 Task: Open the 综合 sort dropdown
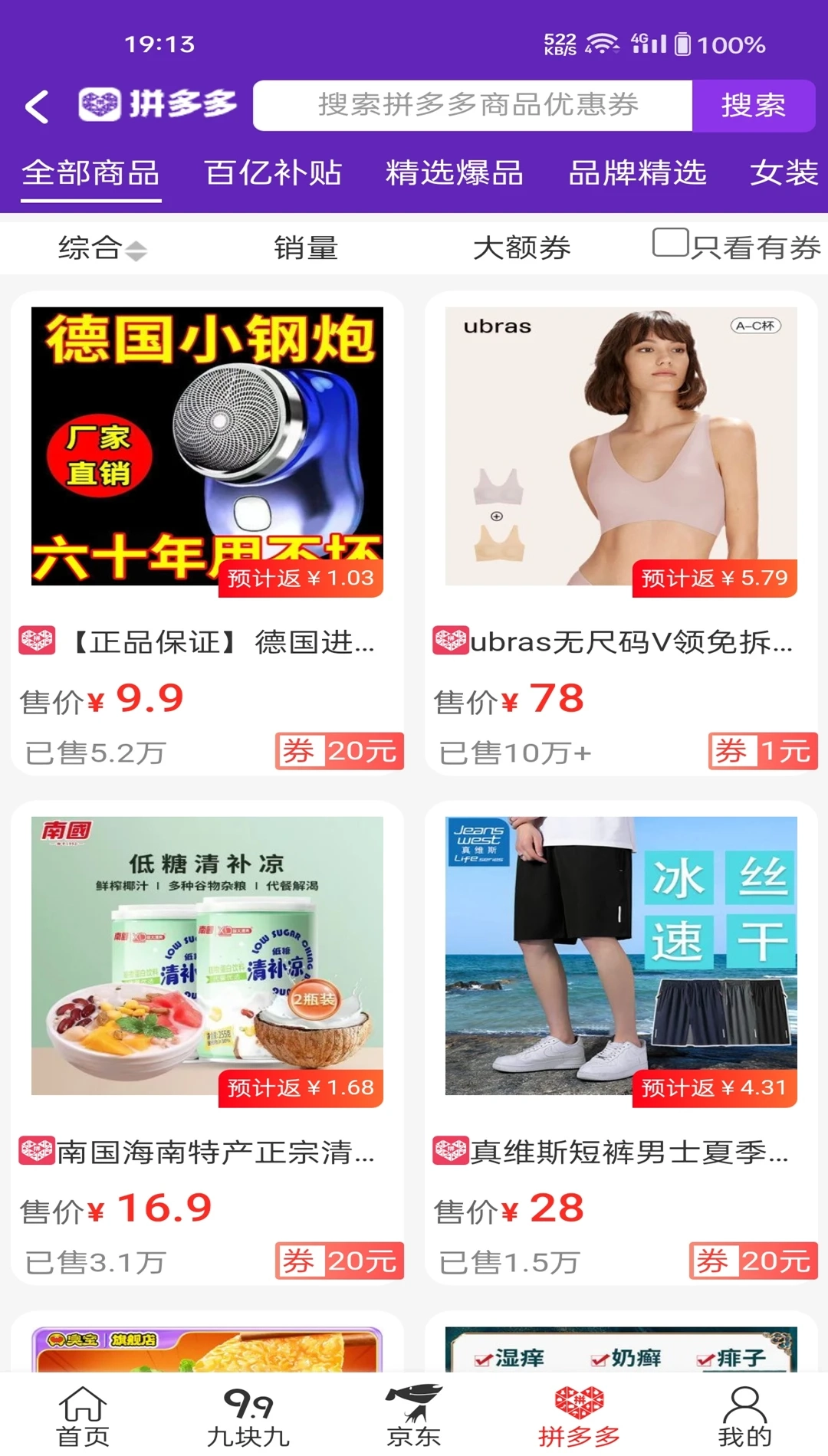click(100, 247)
